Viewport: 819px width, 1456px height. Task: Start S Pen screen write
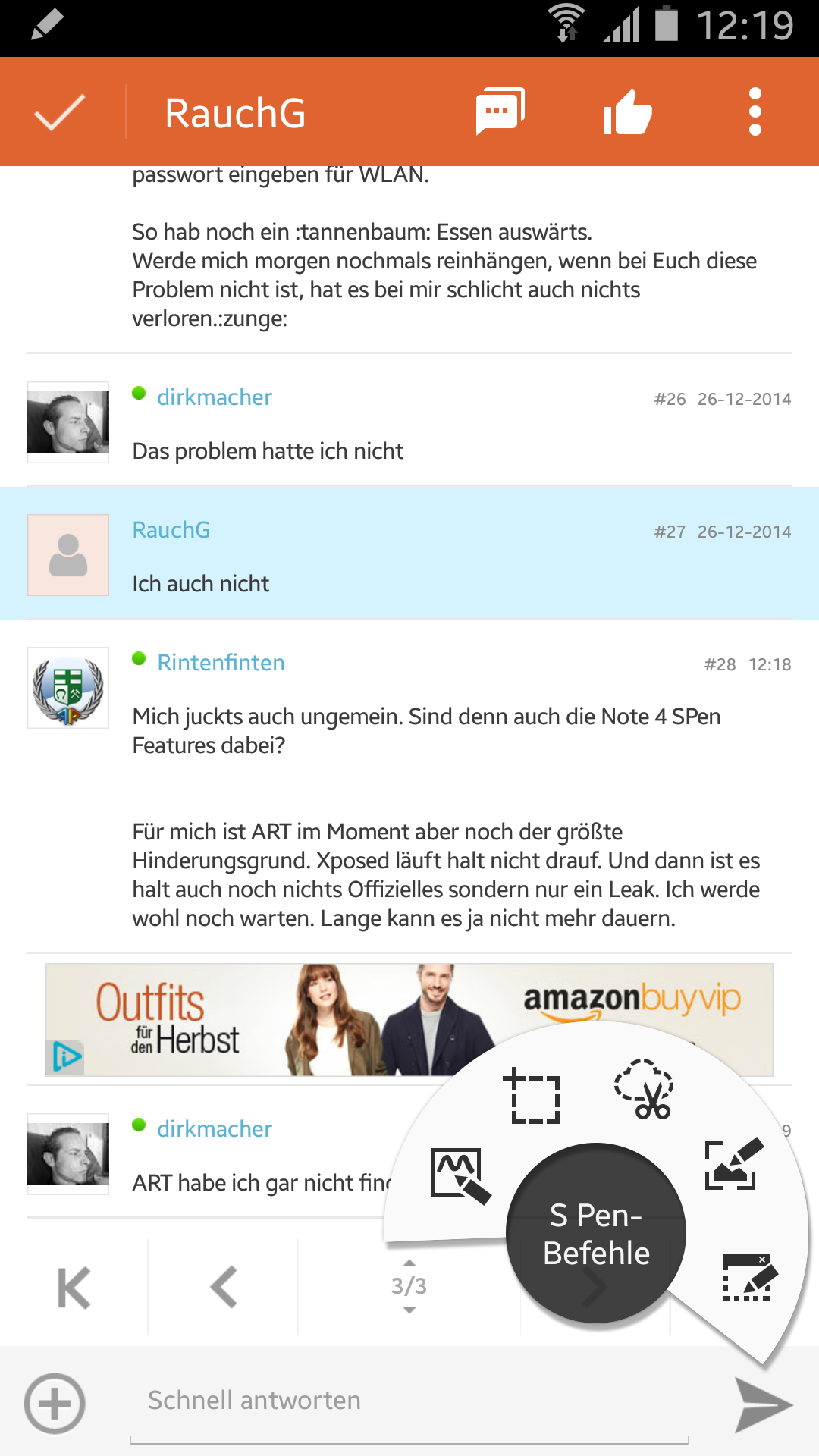[x=733, y=1165]
